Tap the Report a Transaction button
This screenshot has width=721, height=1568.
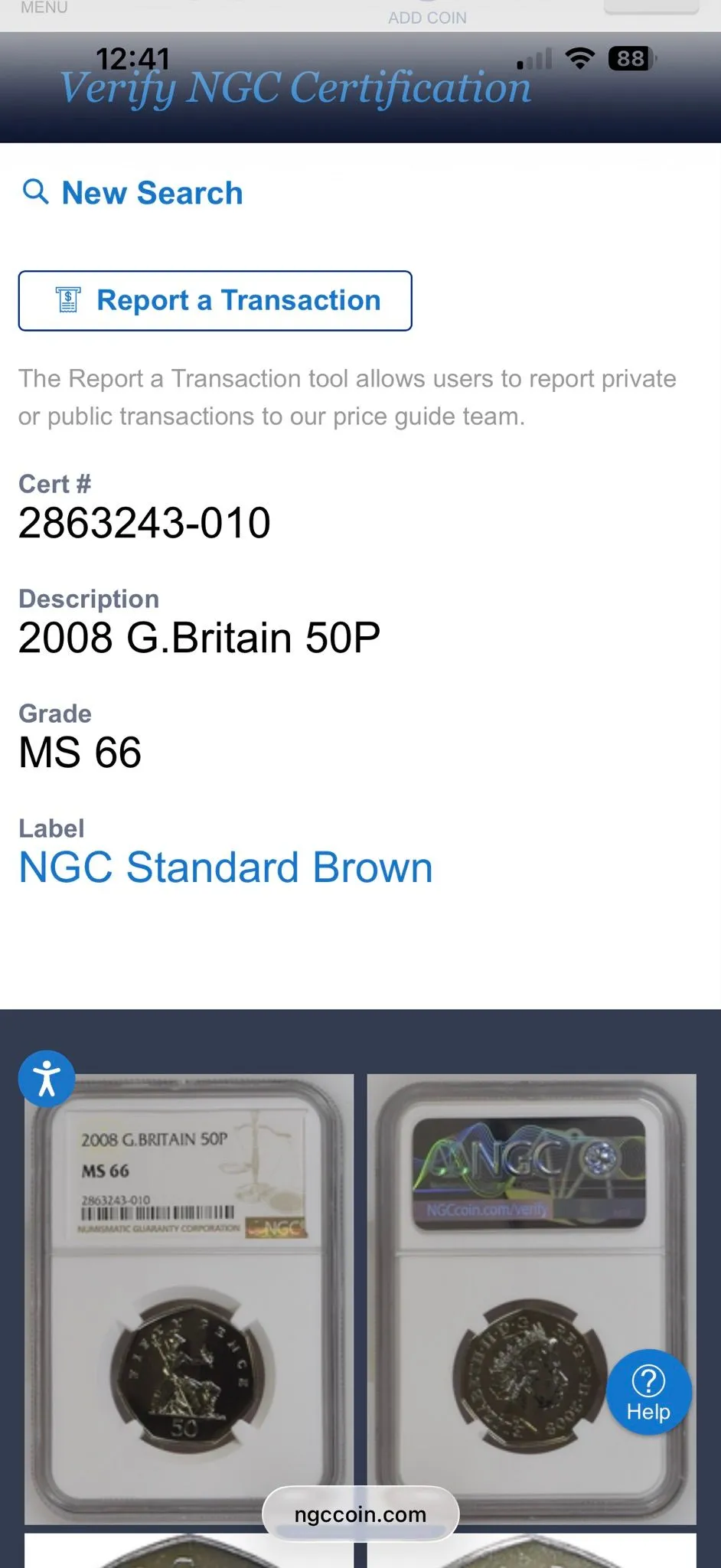click(215, 301)
